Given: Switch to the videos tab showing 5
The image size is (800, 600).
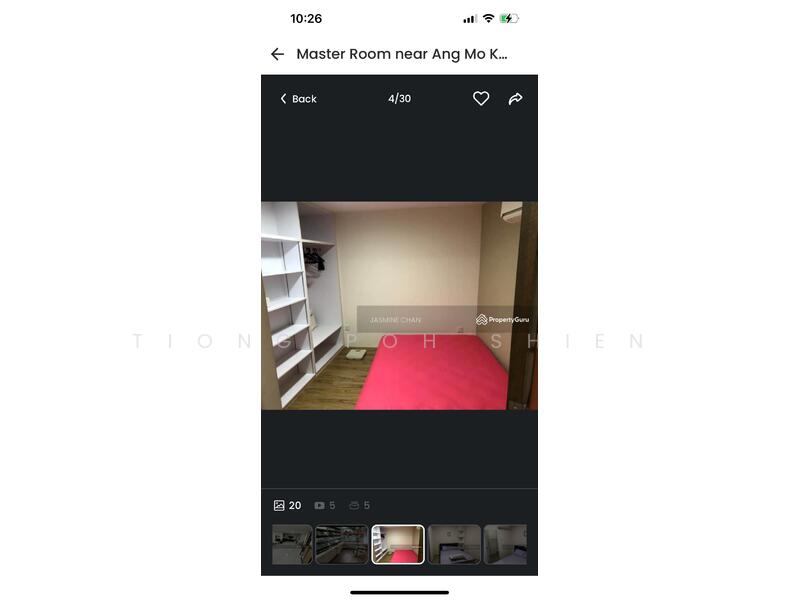Looking at the screenshot, I should (325, 506).
